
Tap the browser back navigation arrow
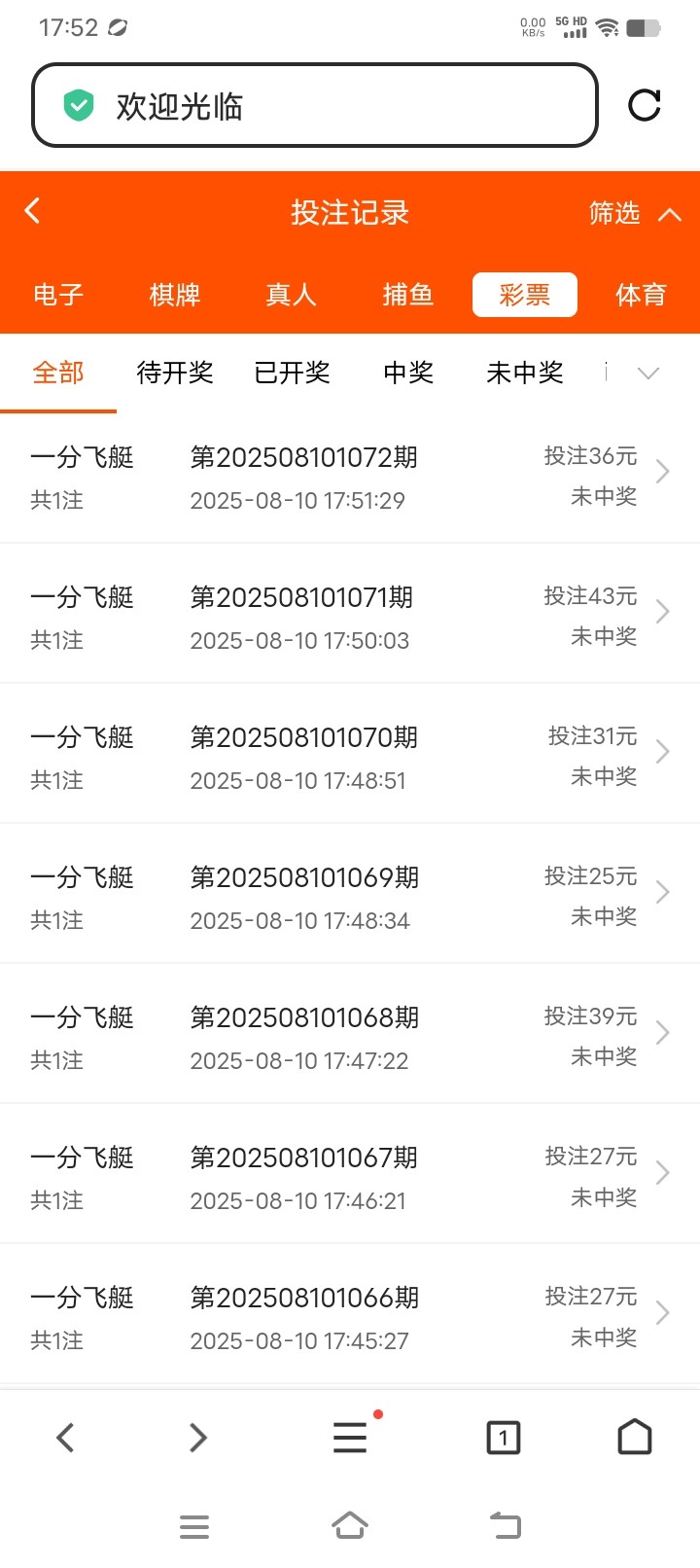coord(65,1439)
